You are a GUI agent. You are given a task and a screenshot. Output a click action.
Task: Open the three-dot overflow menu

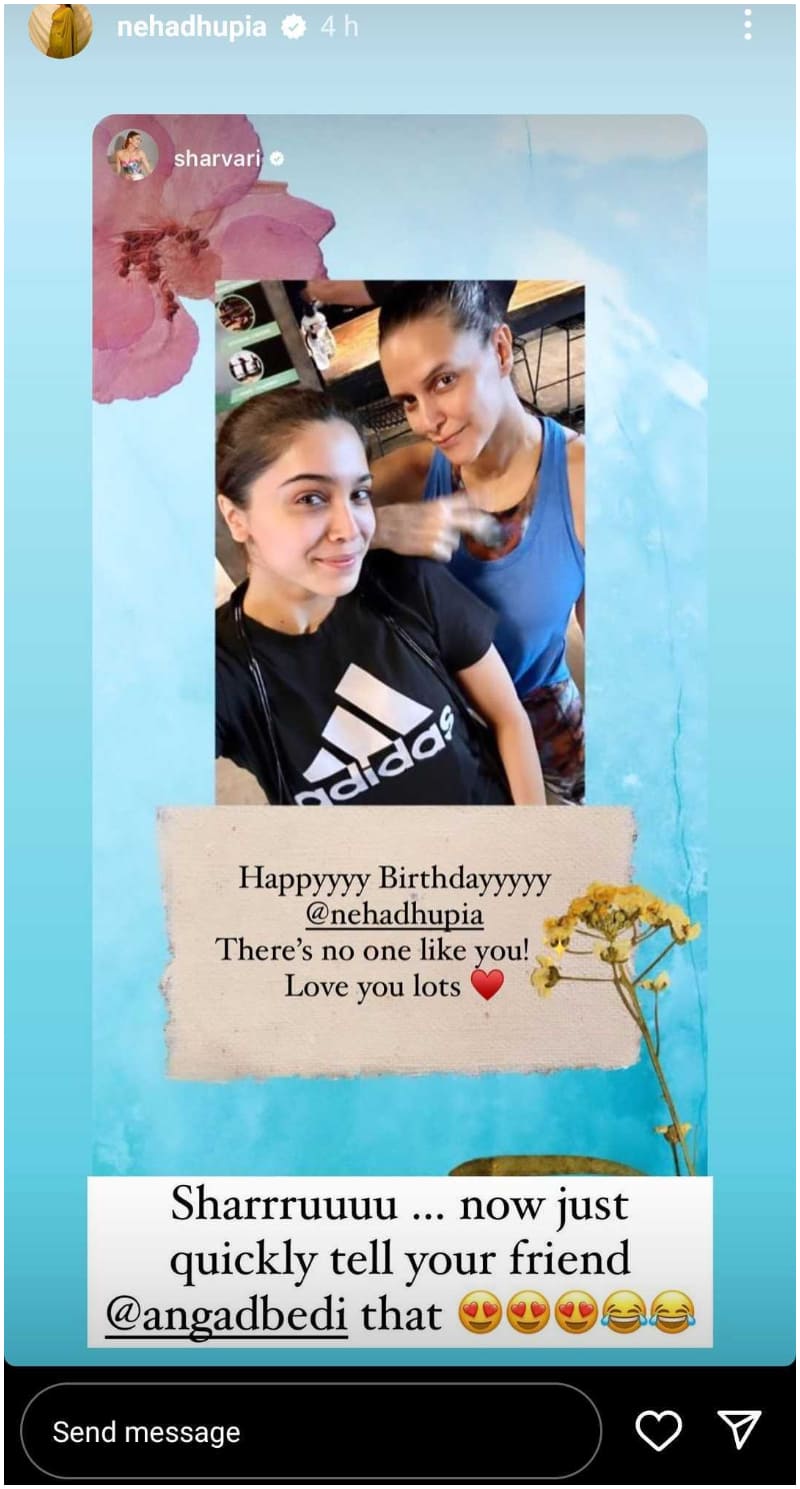(x=747, y=25)
